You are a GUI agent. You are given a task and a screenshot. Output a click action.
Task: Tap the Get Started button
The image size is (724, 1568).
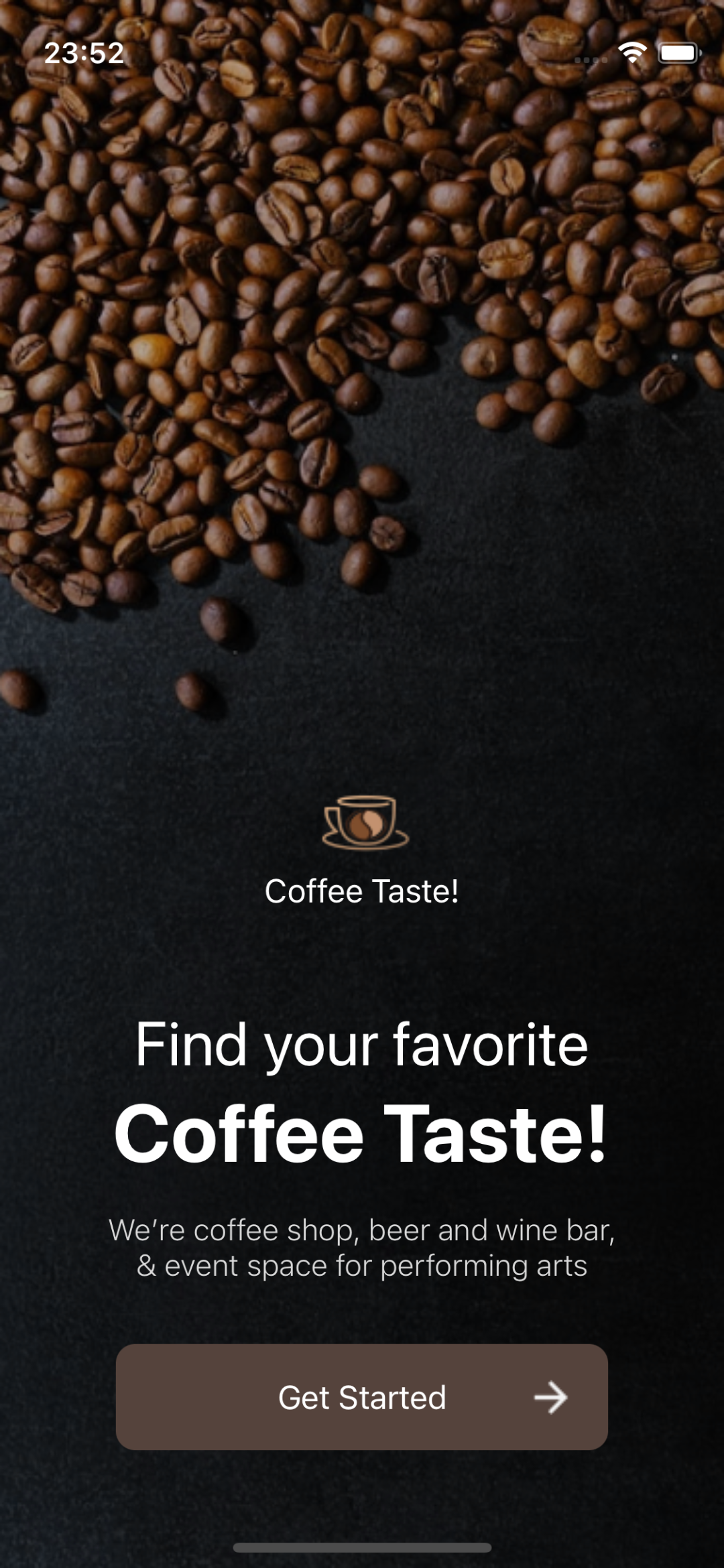point(362,1397)
